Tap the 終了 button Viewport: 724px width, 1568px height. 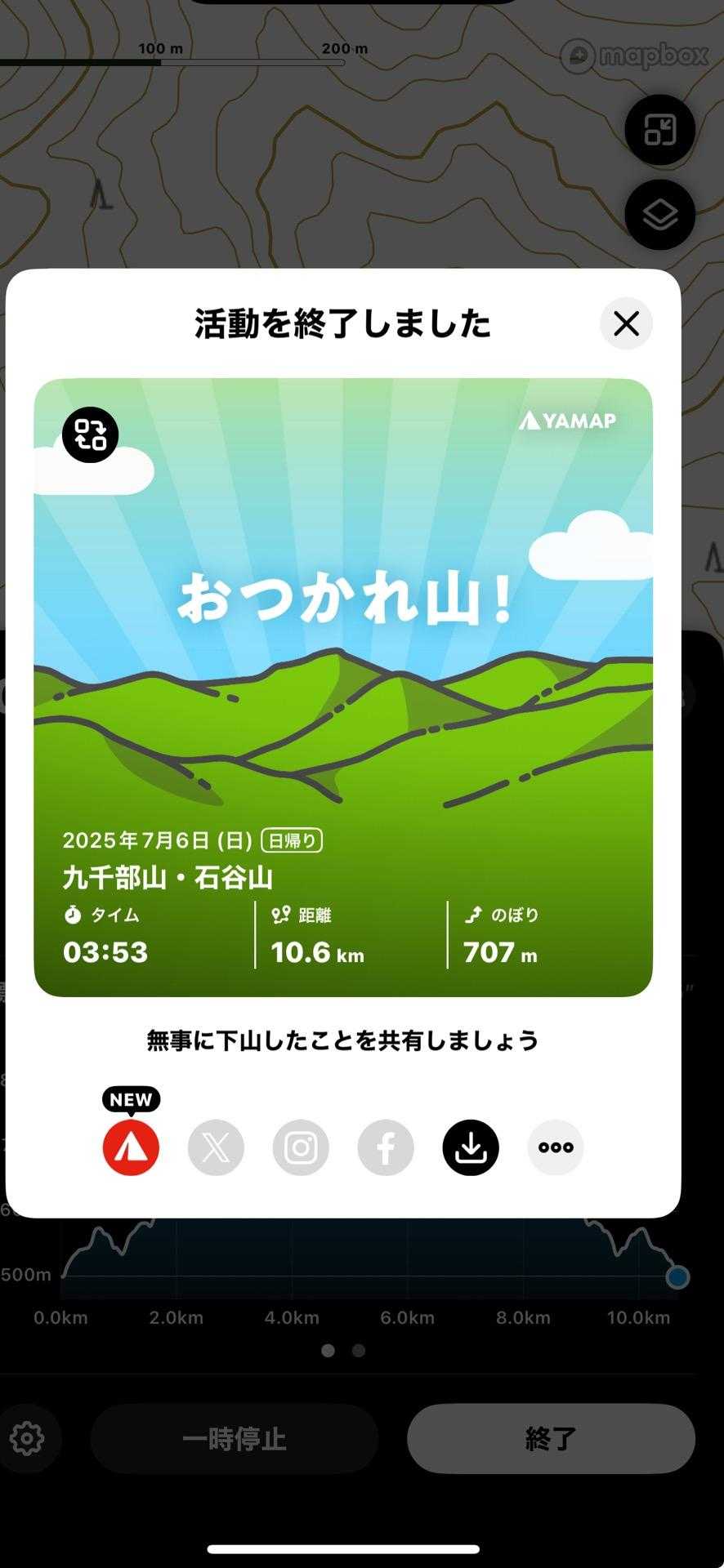pos(551,1438)
